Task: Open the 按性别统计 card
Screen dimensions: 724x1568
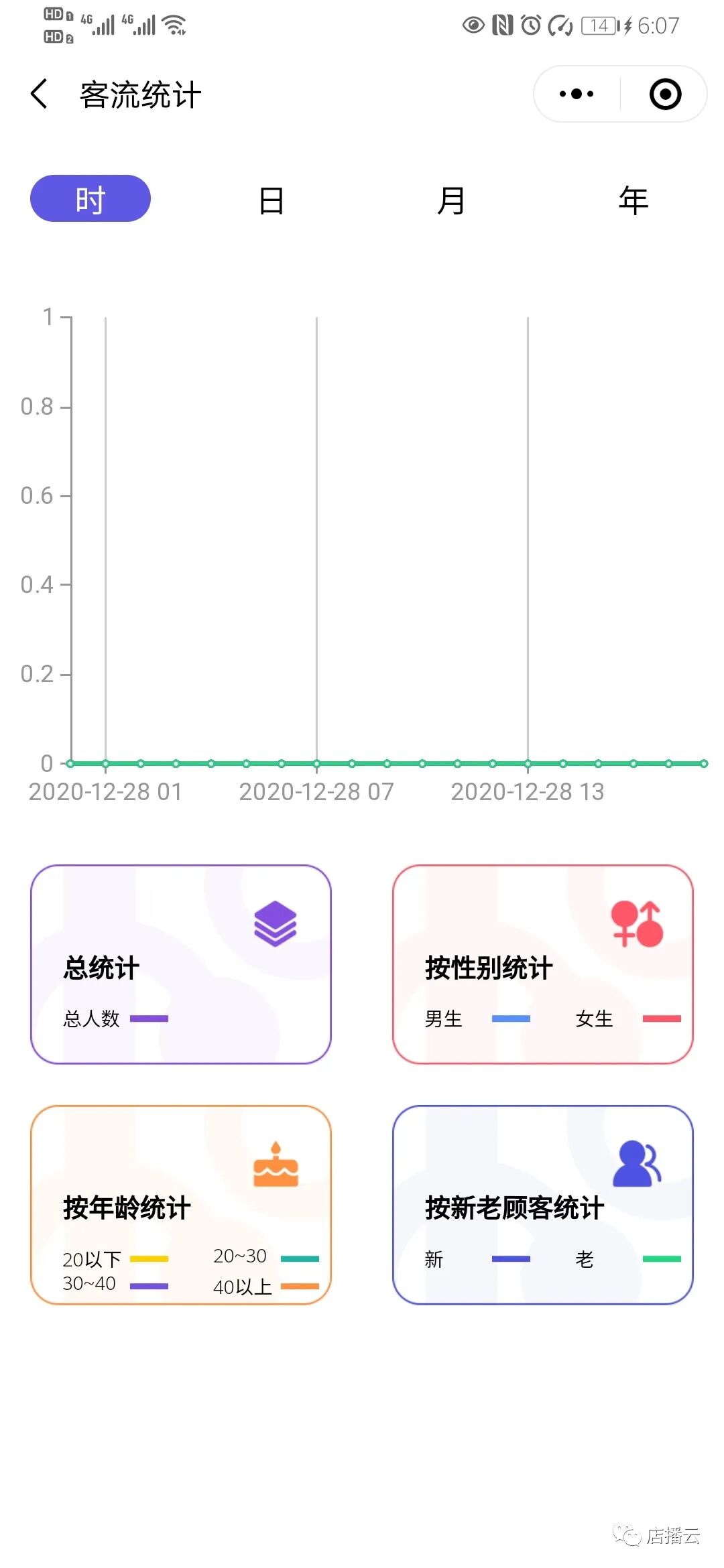Action: point(543,964)
